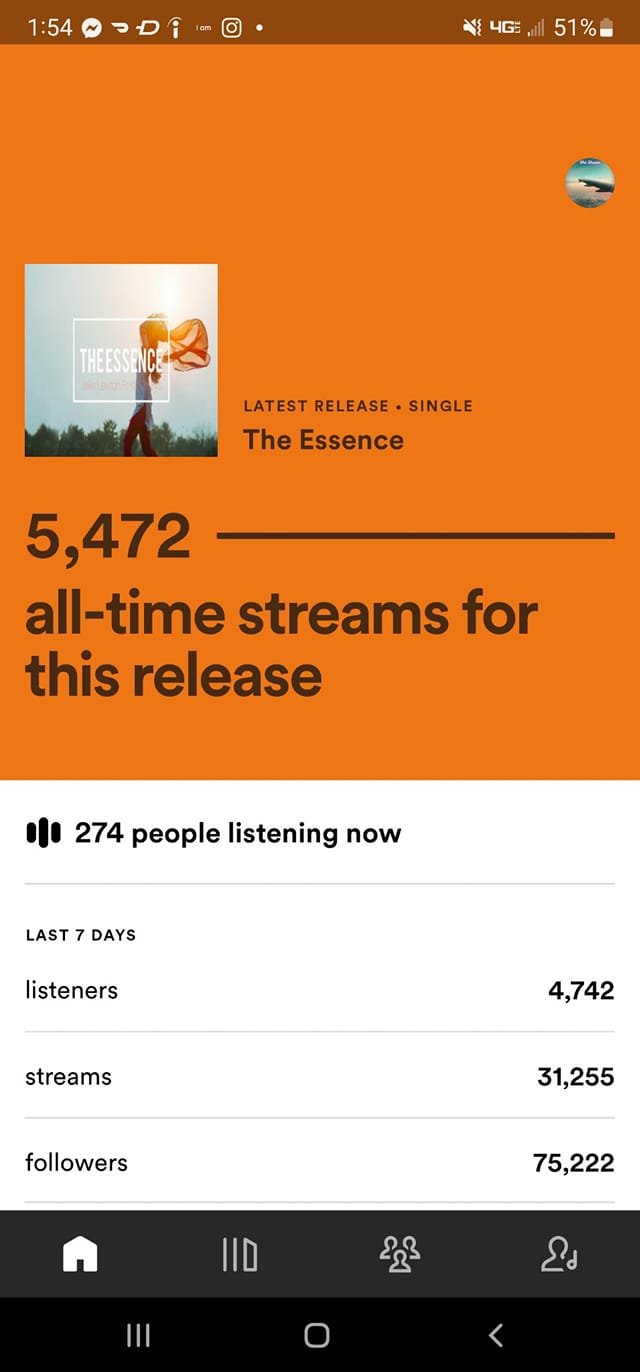The height and width of the screenshot is (1372, 640).
Task: Open the artist Profile tab
Action: click(x=558, y=1253)
